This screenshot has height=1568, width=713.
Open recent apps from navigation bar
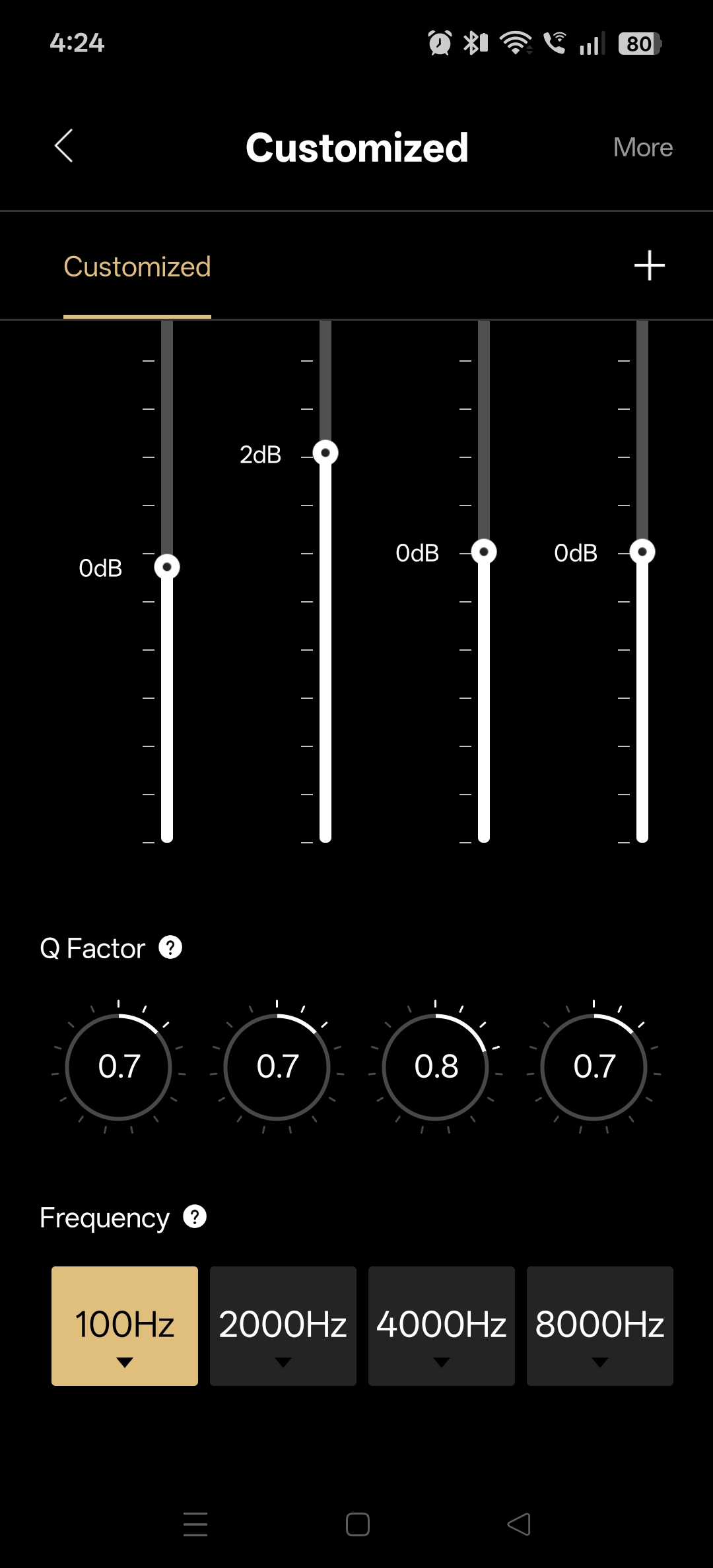click(195, 1524)
